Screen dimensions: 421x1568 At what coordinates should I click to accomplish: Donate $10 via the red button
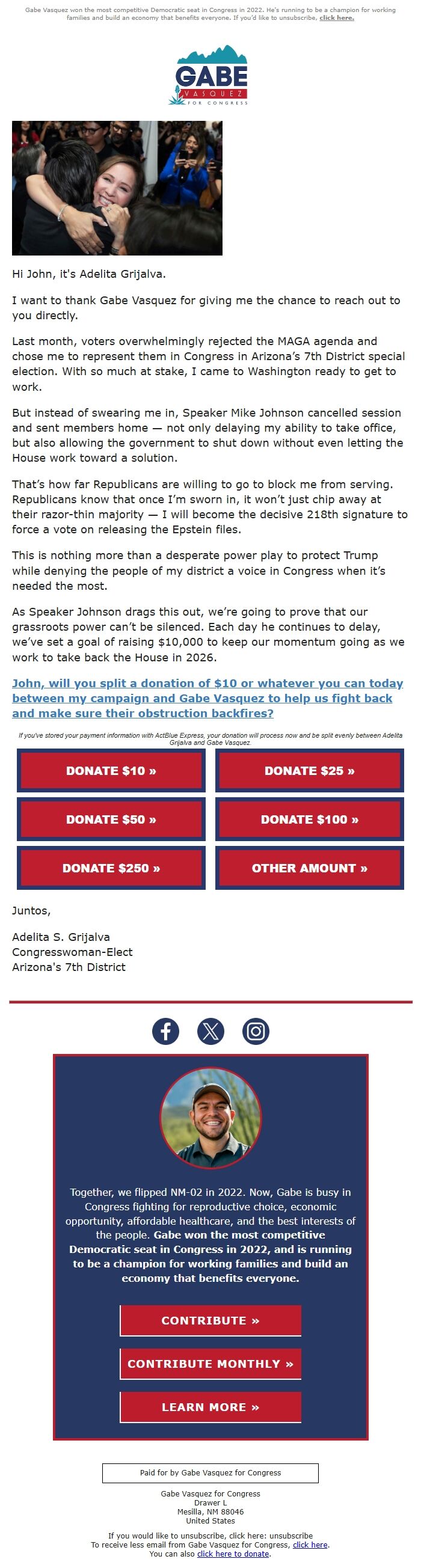coord(111,770)
